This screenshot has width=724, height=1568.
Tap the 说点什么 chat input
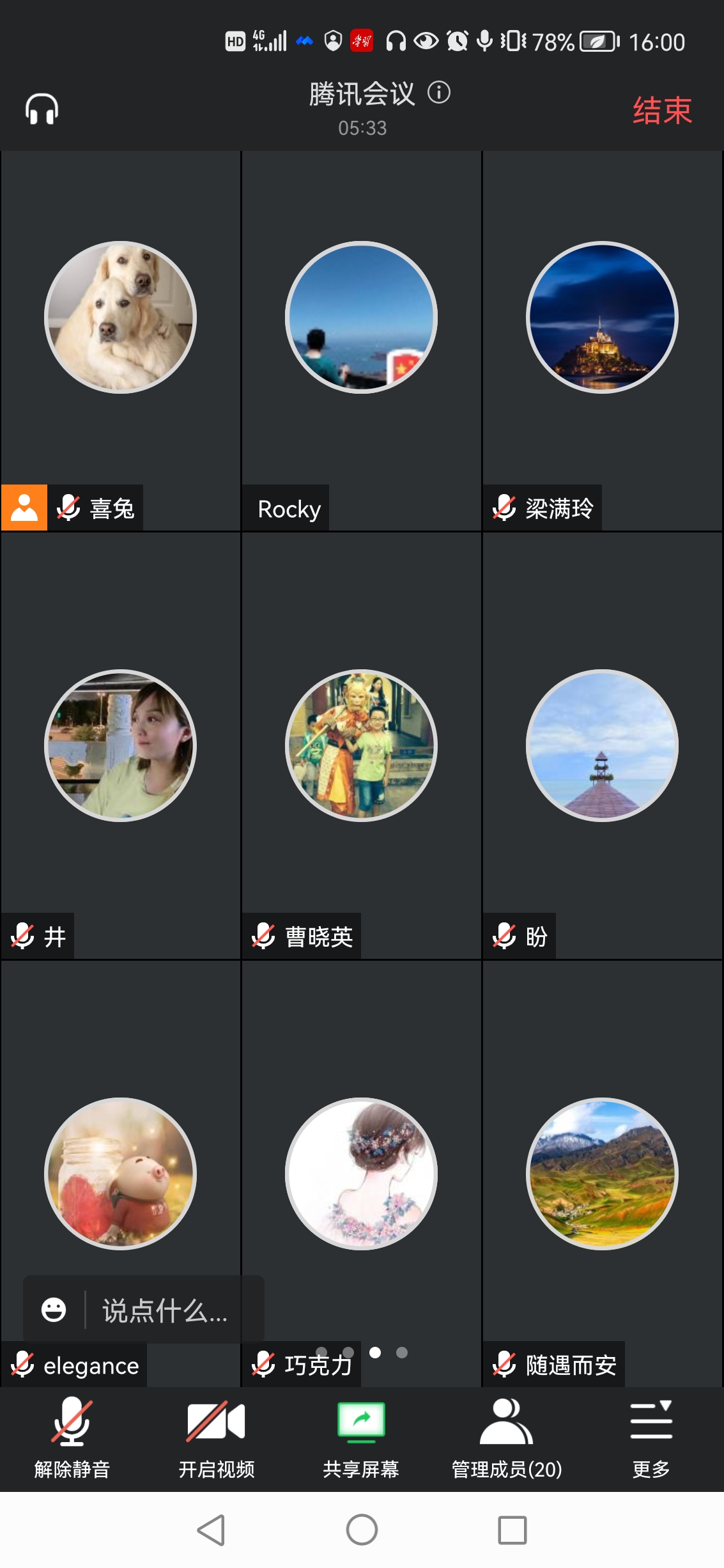165,1310
